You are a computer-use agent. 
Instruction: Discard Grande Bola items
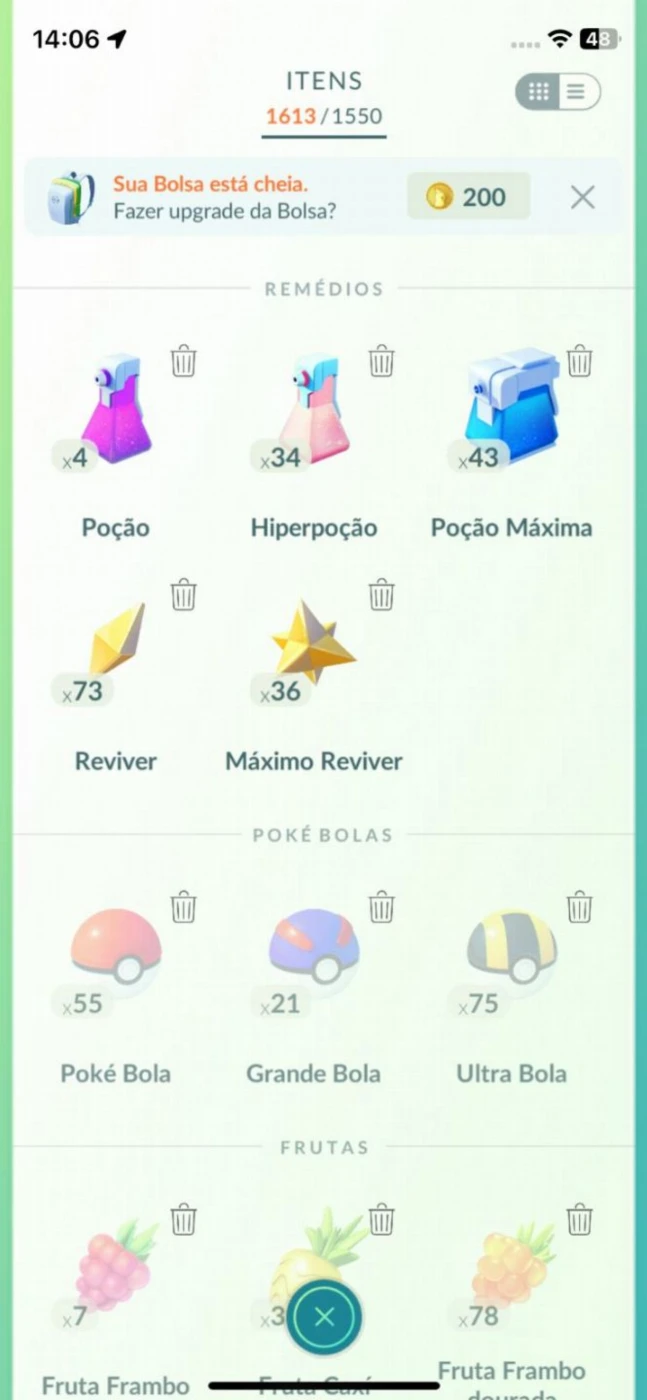pyautogui.click(x=381, y=907)
